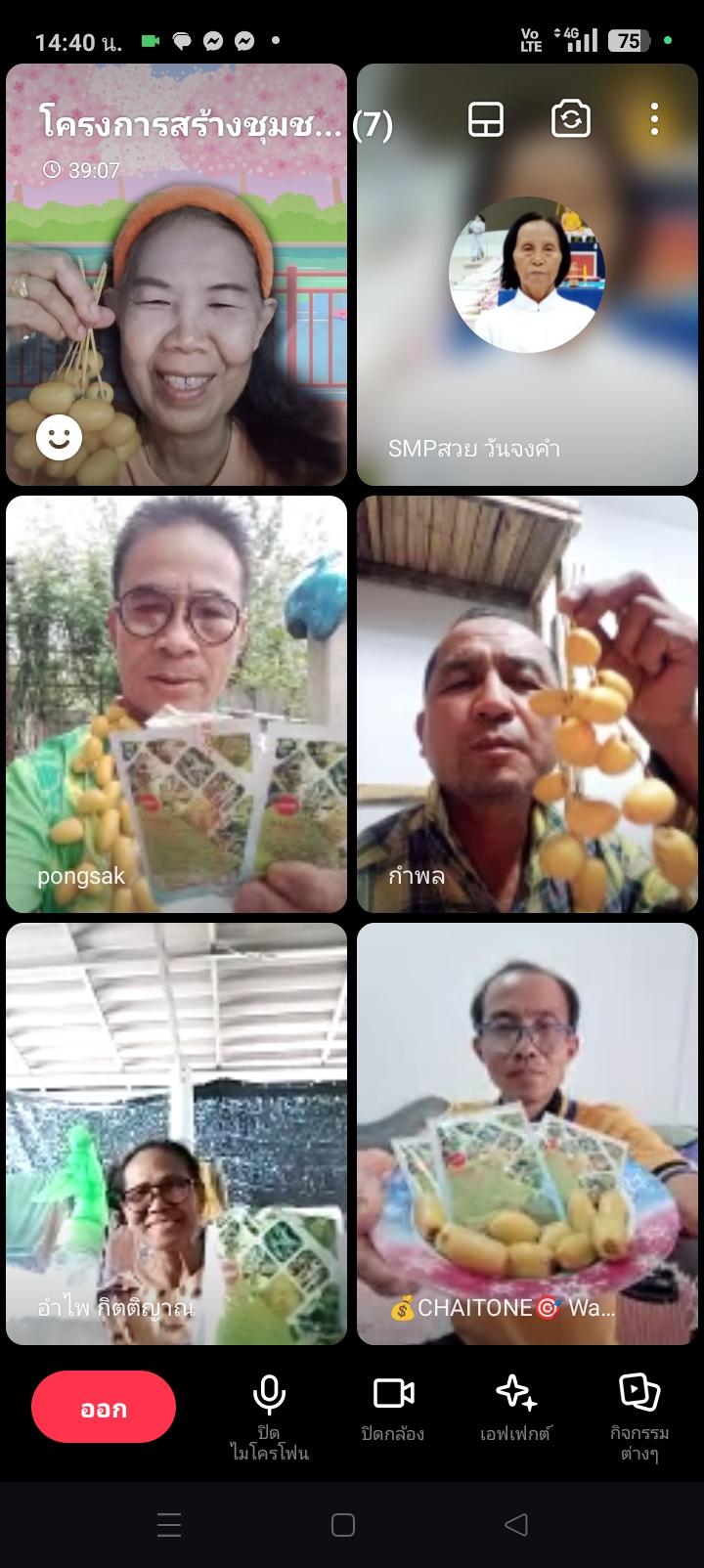The height and width of the screenshot is (1568, 704).
Task: Select the SMPสวย วันจงคำ participant tile
Action: coord(527,275)
